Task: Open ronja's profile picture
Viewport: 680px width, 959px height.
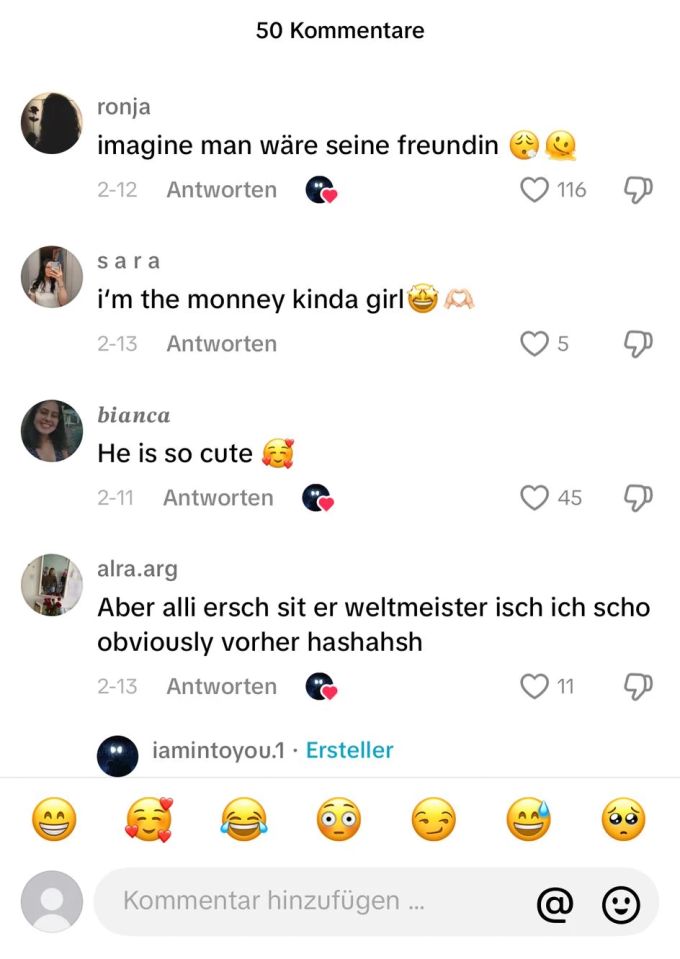Action: tap(52, 123)
